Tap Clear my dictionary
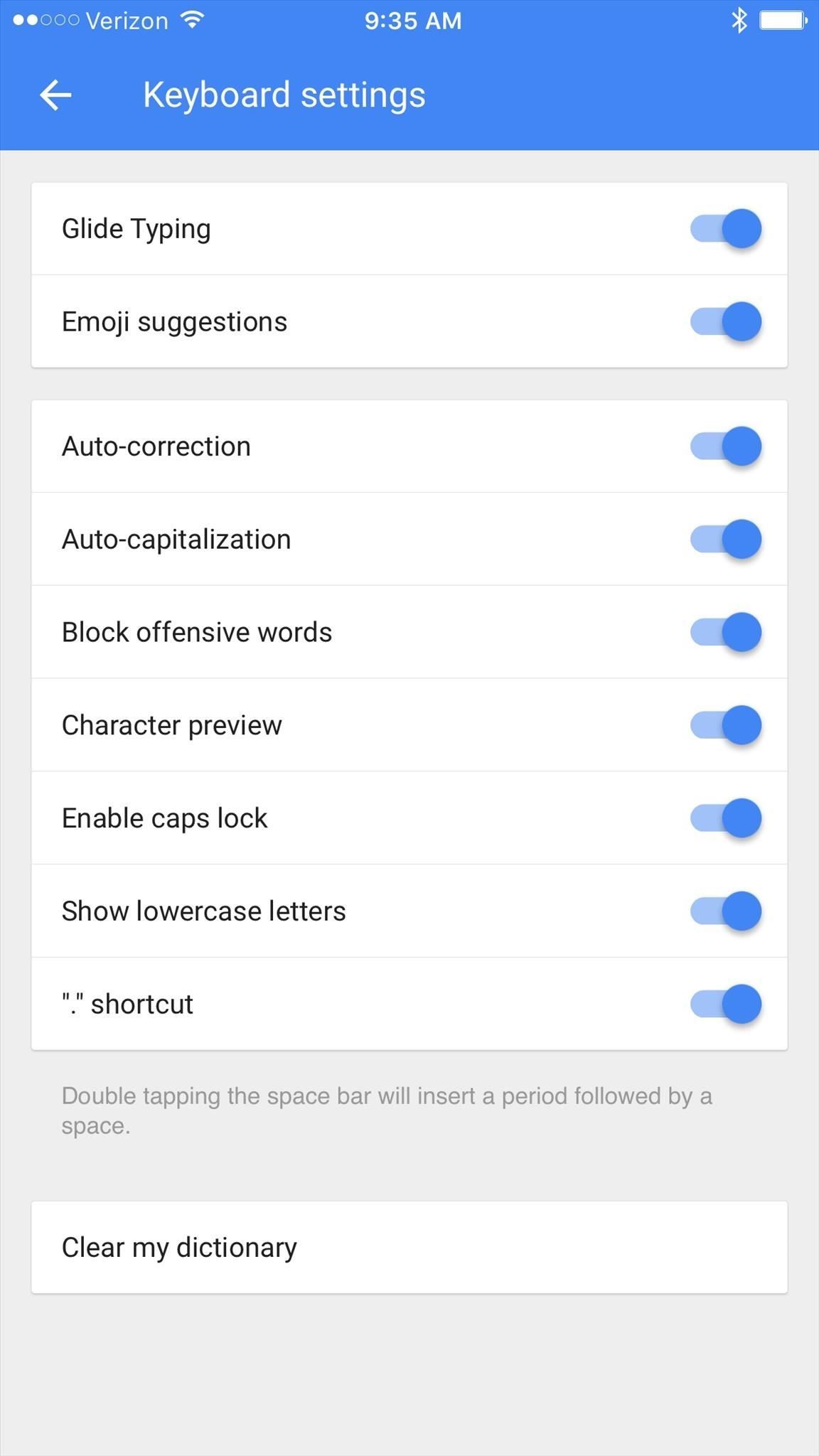Viewport: 819px width, 1456px height. pyautogui.click(x=179, y=1248)
